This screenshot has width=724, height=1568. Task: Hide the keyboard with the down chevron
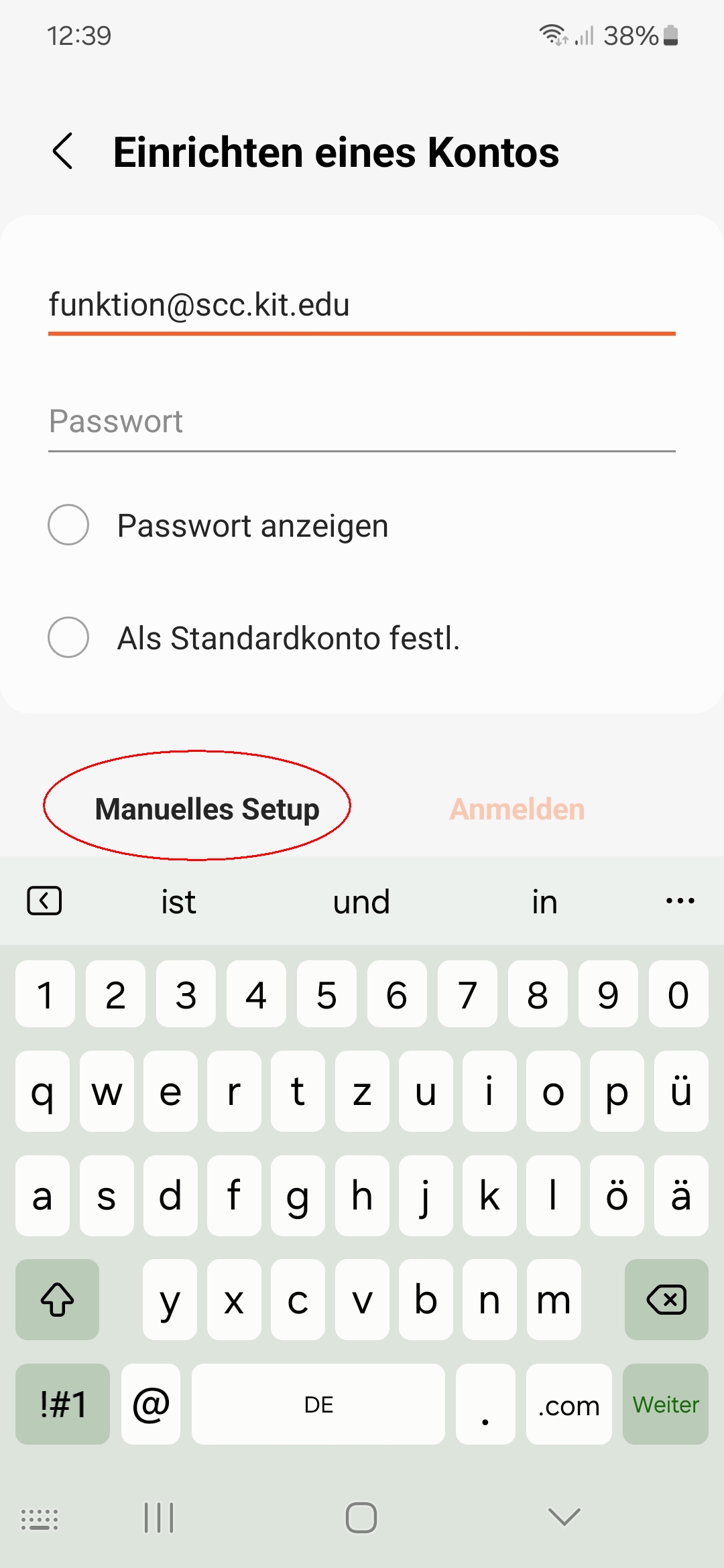[x=564, y=1517]
